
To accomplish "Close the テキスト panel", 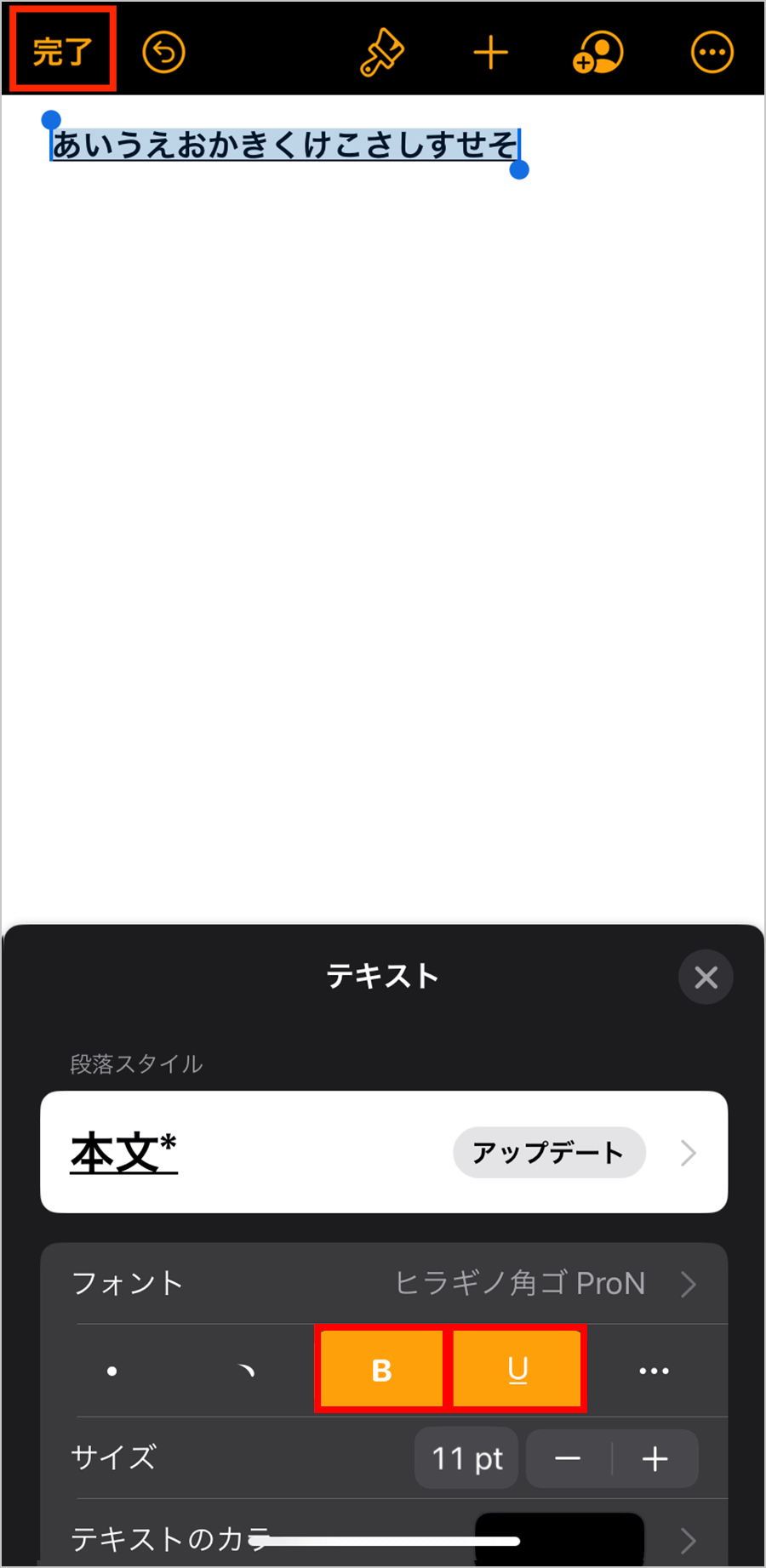I will click(x=706, y=977).
